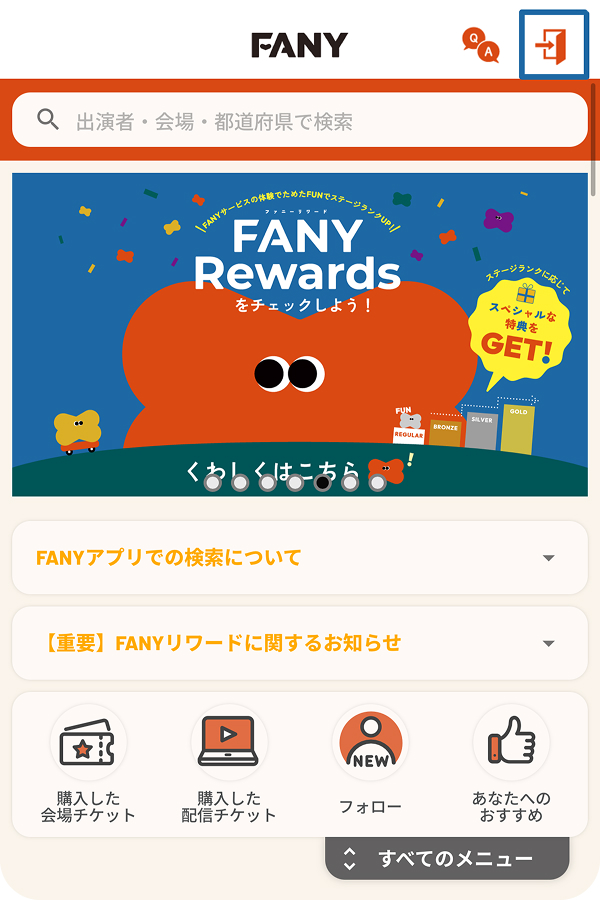This screenshot has height=900, width=600.
Task: Open 購入した会場チケット
Action: (88, 765)
